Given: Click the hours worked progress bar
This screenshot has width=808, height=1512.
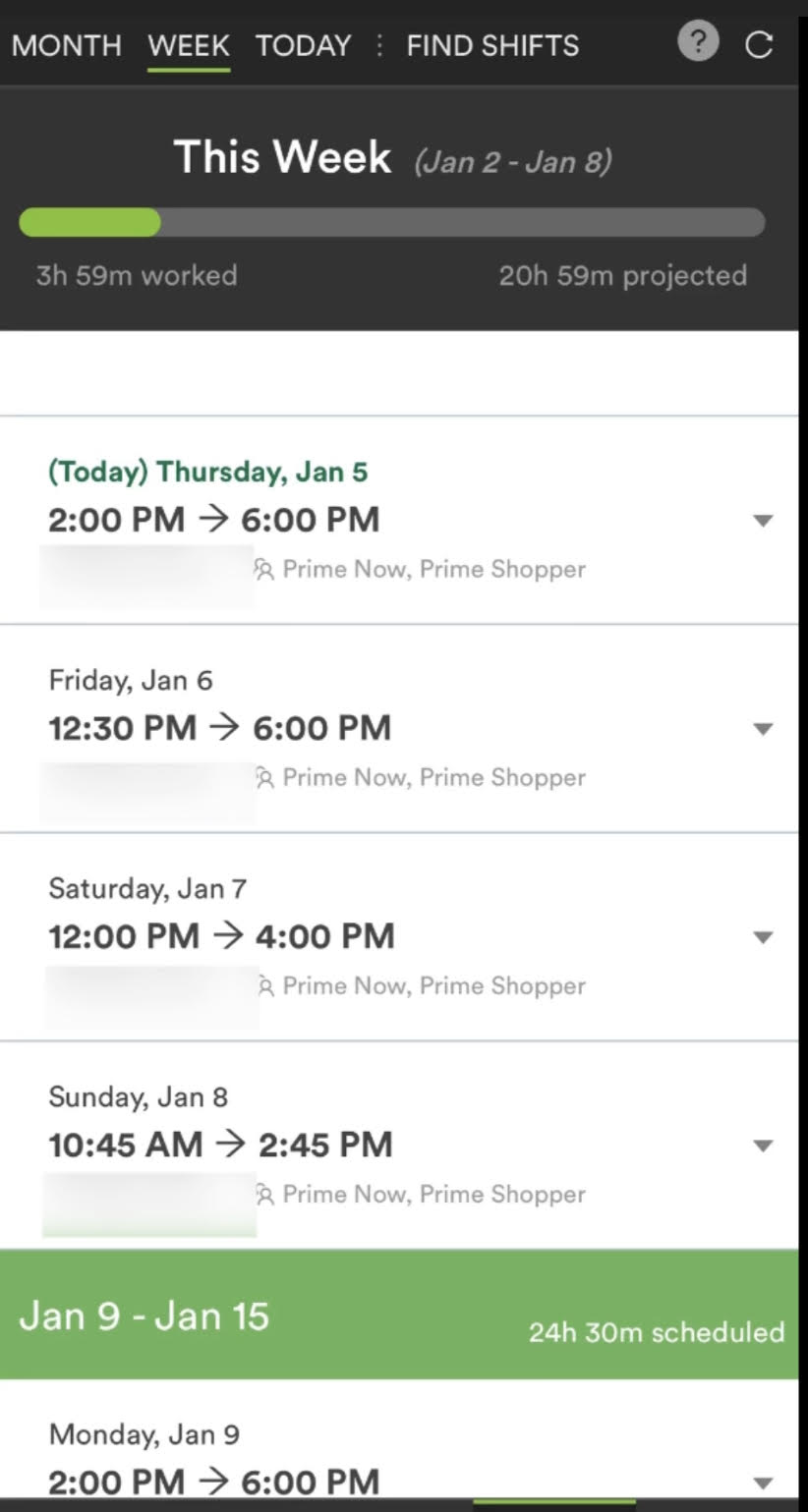Looking at the screenshot, I should [x=391, y=223].
